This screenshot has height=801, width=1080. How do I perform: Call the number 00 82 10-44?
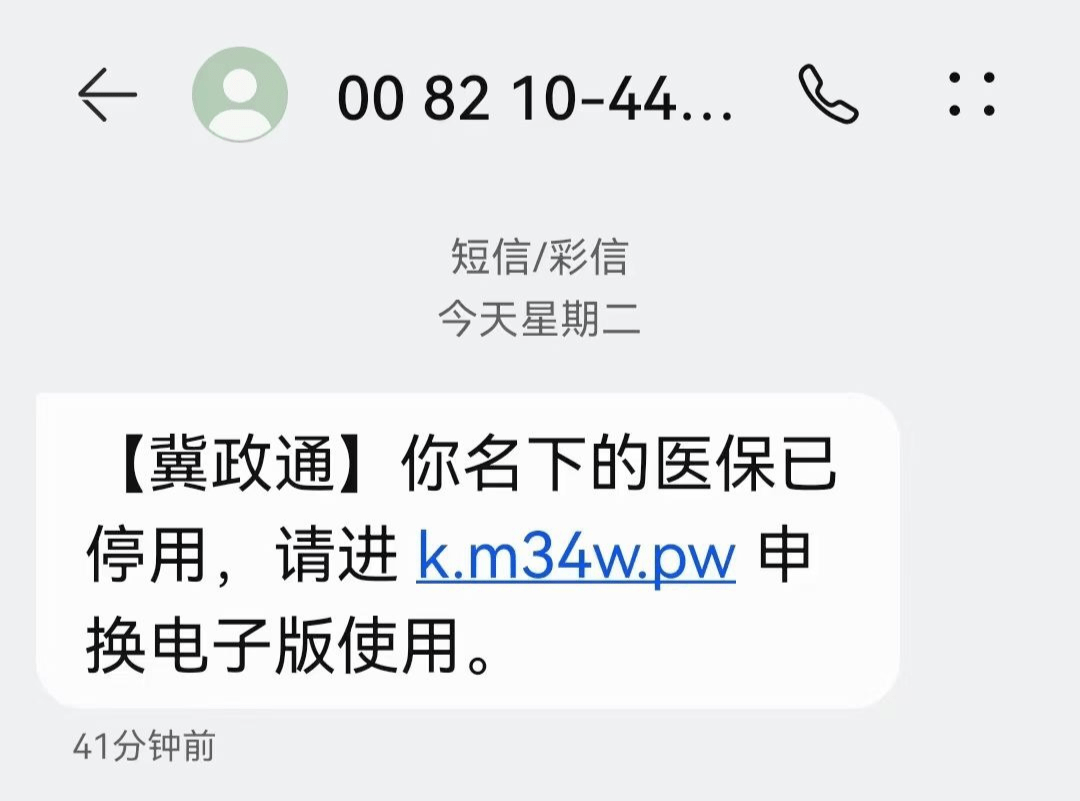(829, 96)
